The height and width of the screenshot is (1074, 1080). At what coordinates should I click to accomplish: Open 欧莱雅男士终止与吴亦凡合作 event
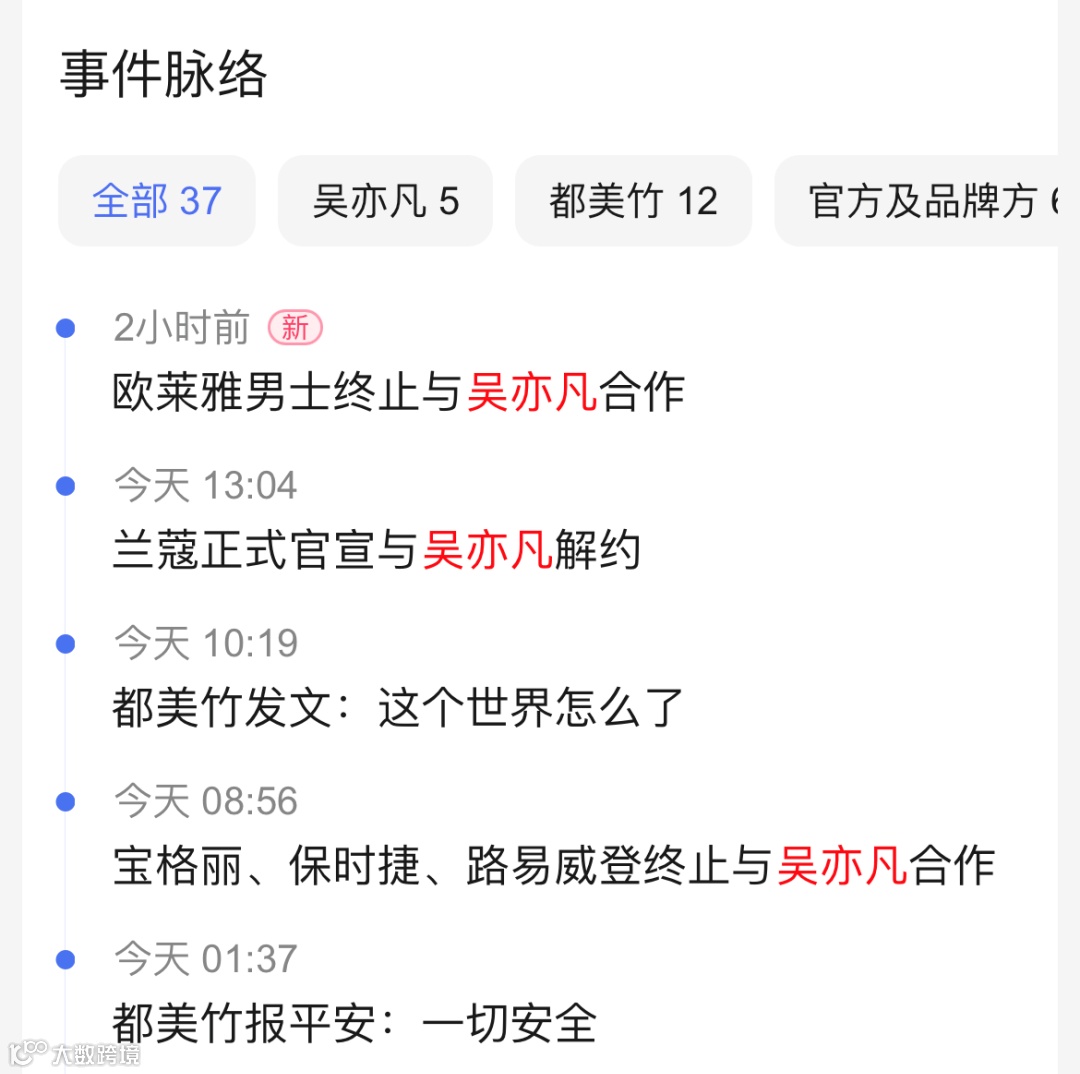[398, 392]
